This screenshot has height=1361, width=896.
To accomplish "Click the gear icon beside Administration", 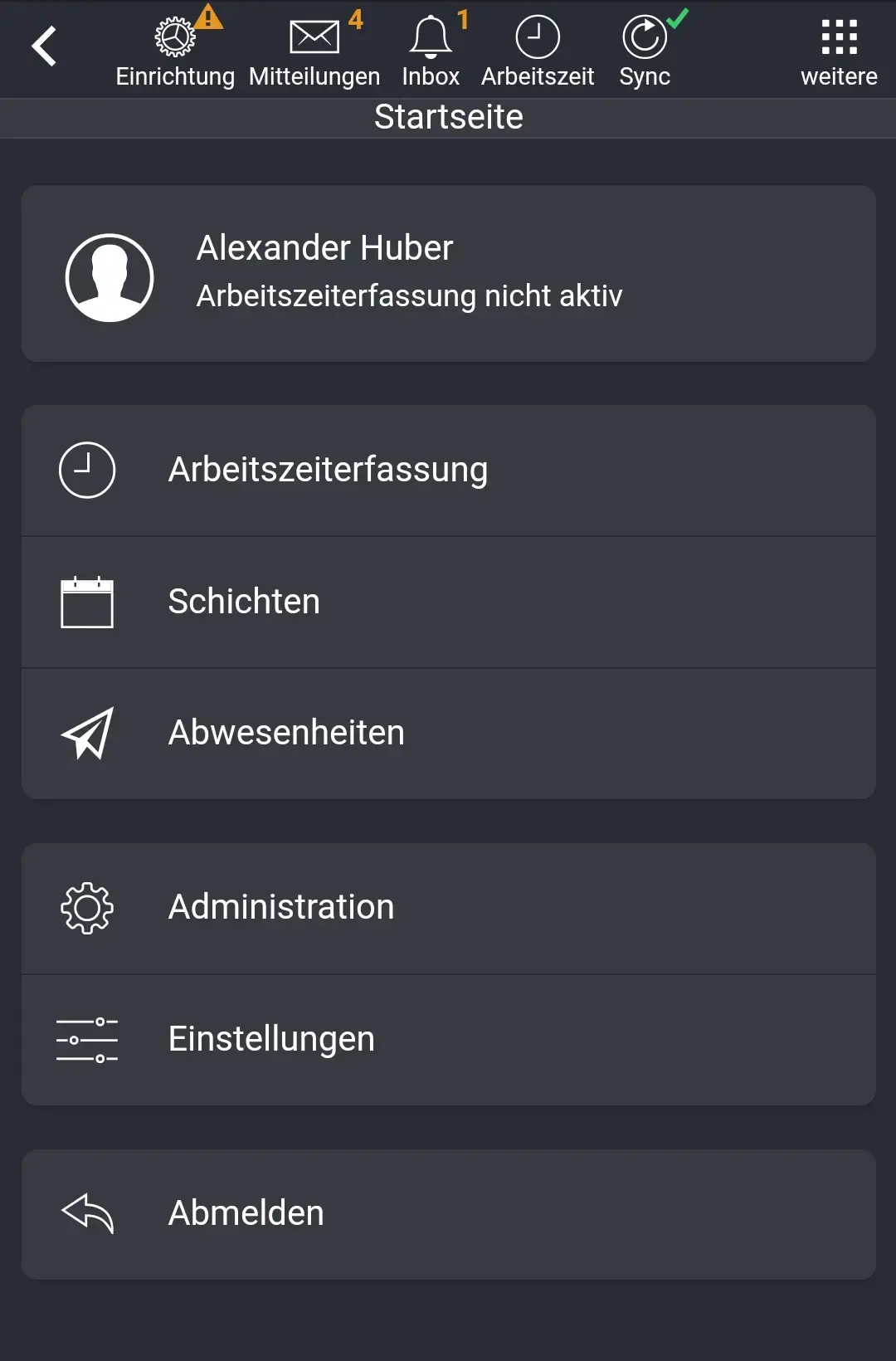I will tap(86, 907).
